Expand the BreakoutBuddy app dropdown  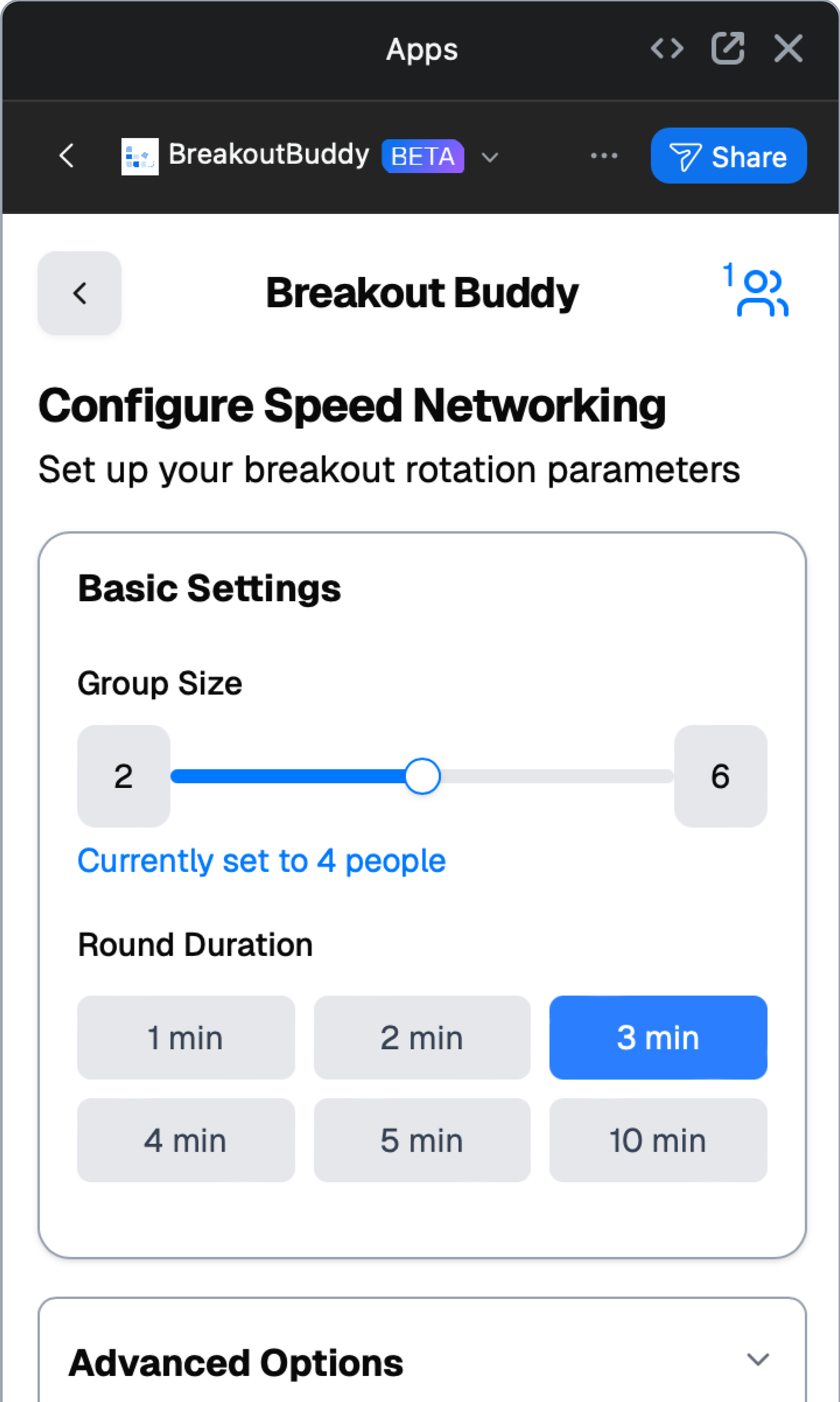[x=490, y=157]
